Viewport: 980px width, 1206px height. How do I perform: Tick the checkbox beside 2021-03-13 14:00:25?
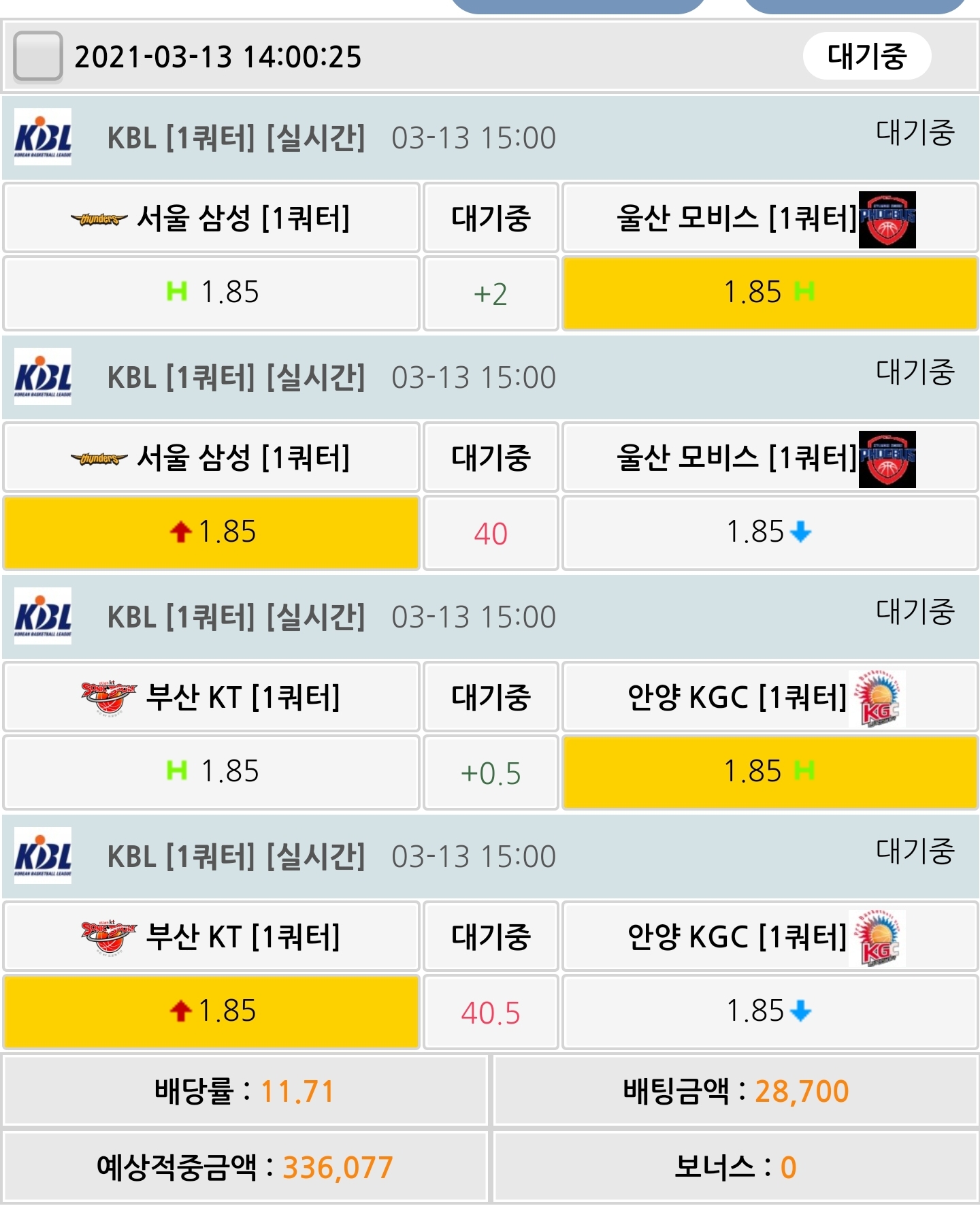point(38,56)
